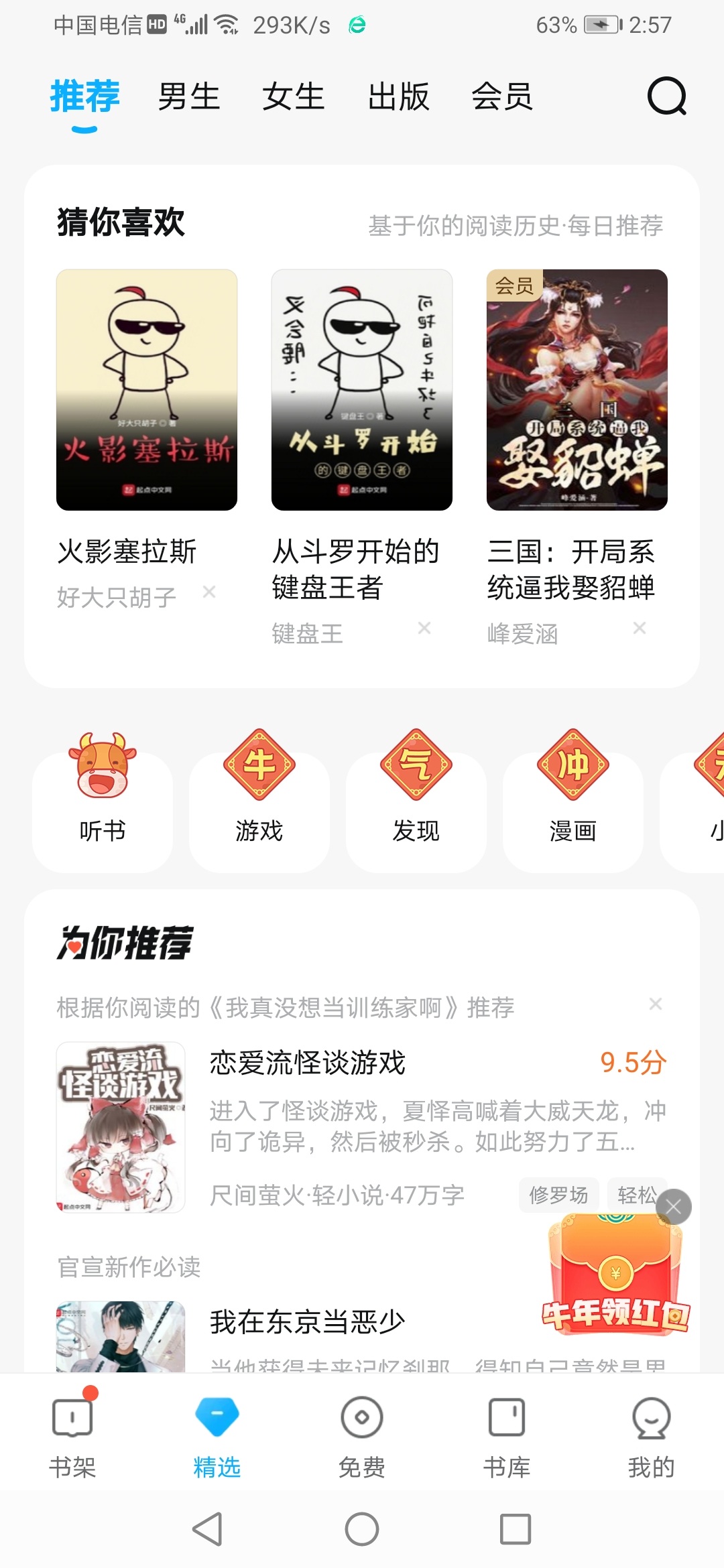Dismiss the 火影塞拉斯 recommendation

click(209, 592)
